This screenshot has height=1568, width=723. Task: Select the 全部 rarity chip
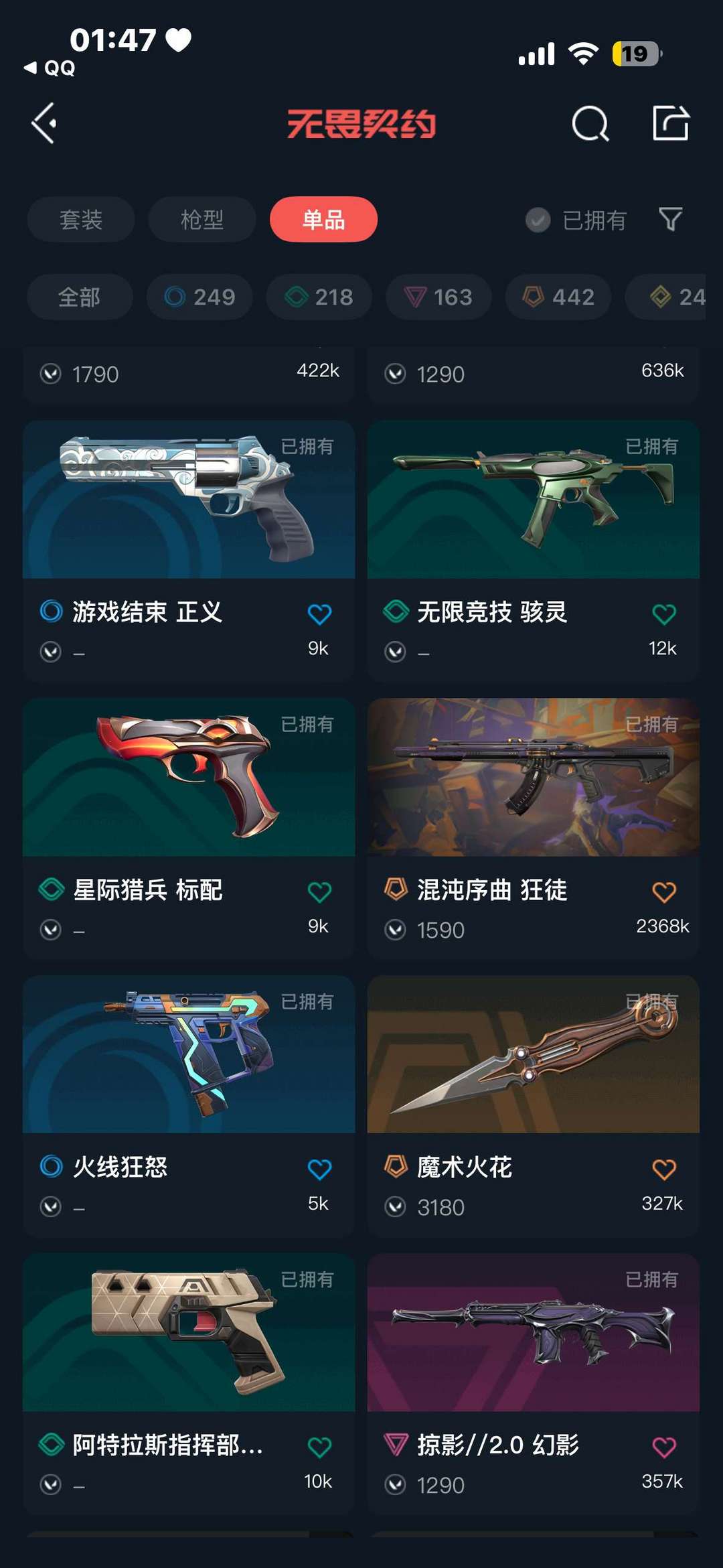80,297
